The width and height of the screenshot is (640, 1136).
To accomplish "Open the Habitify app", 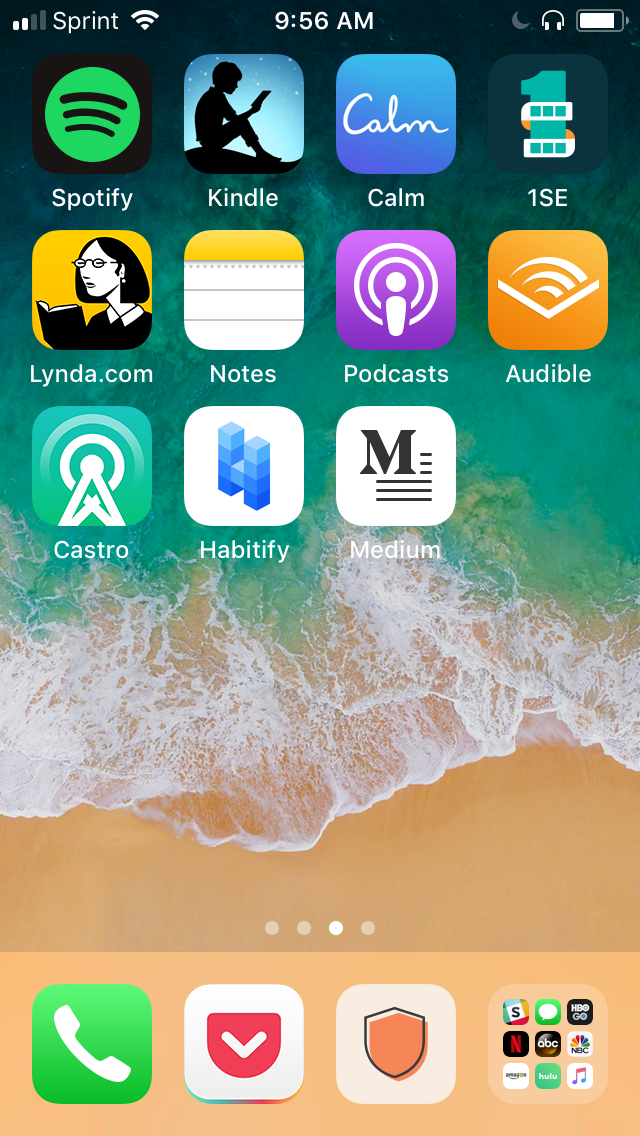I will 244,466.
